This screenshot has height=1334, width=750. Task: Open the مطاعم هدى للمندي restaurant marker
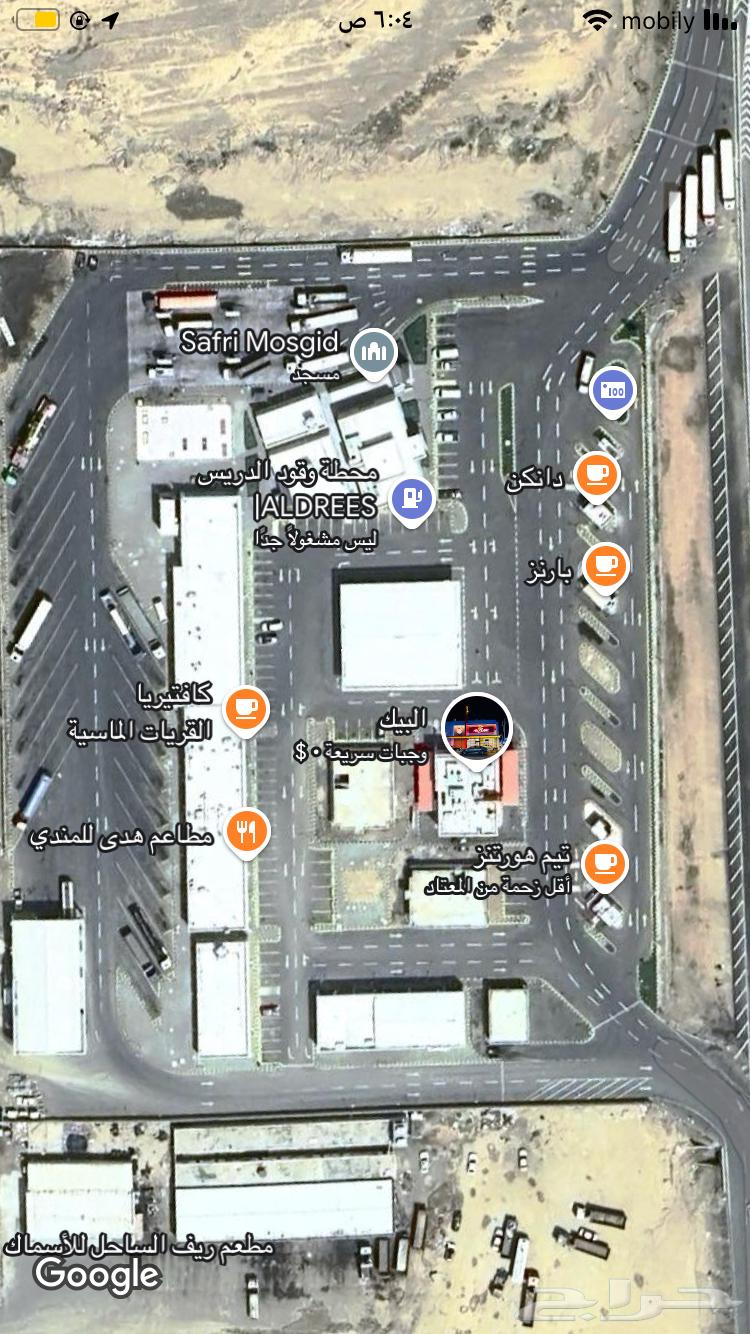pos(246,830)
